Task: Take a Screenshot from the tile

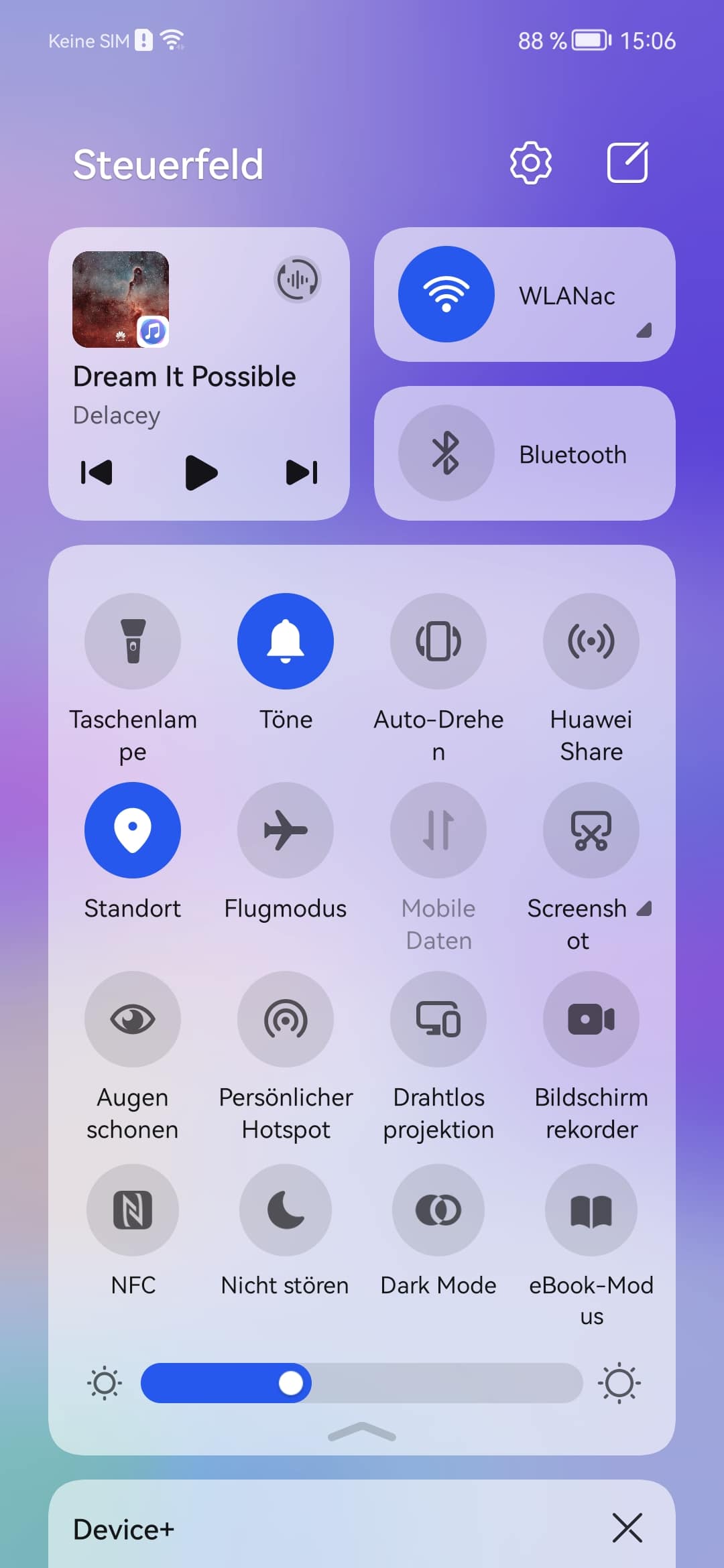Action: (591, 830)
